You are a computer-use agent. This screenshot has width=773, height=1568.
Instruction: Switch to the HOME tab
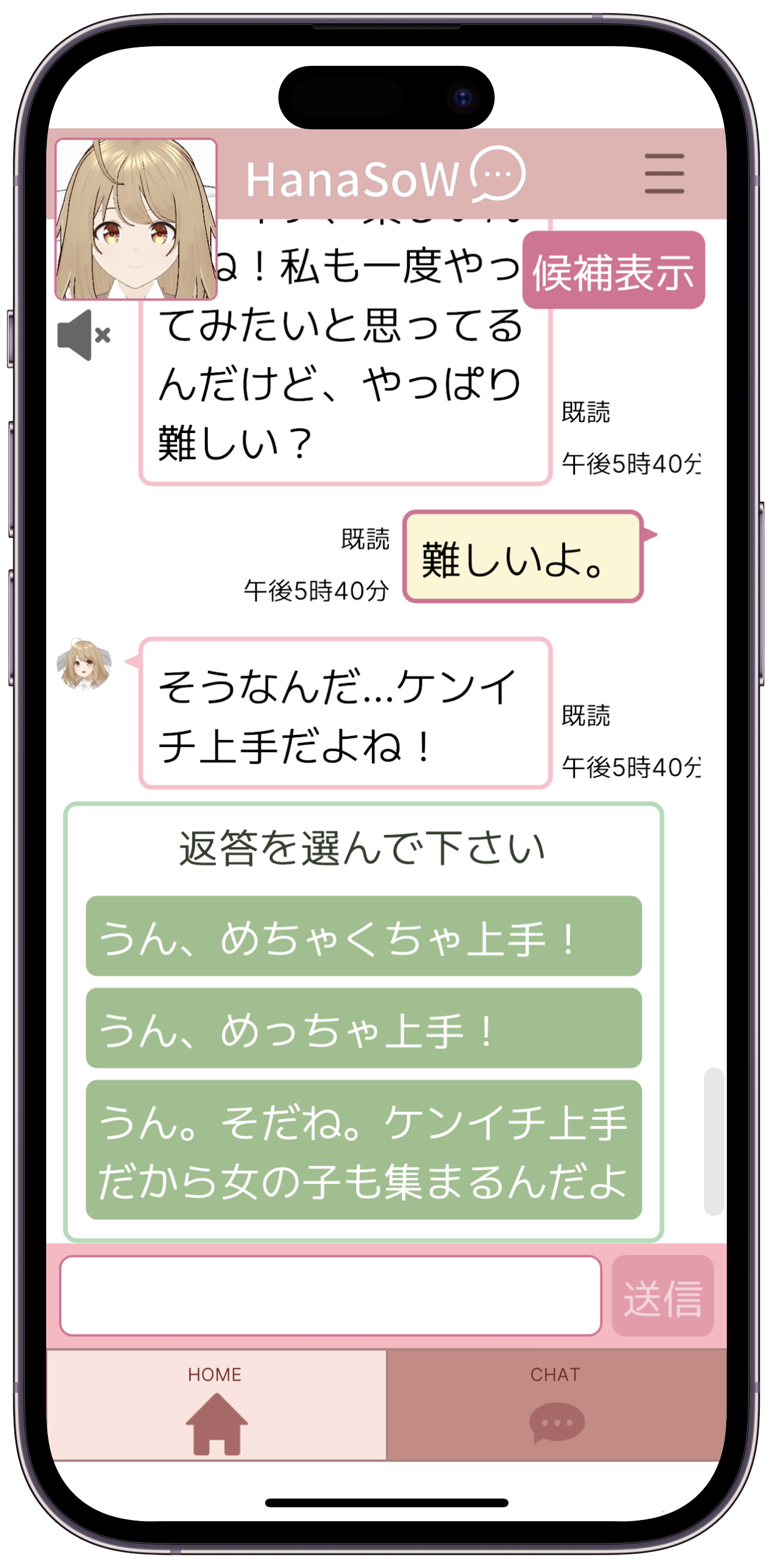click(216, 1404)
